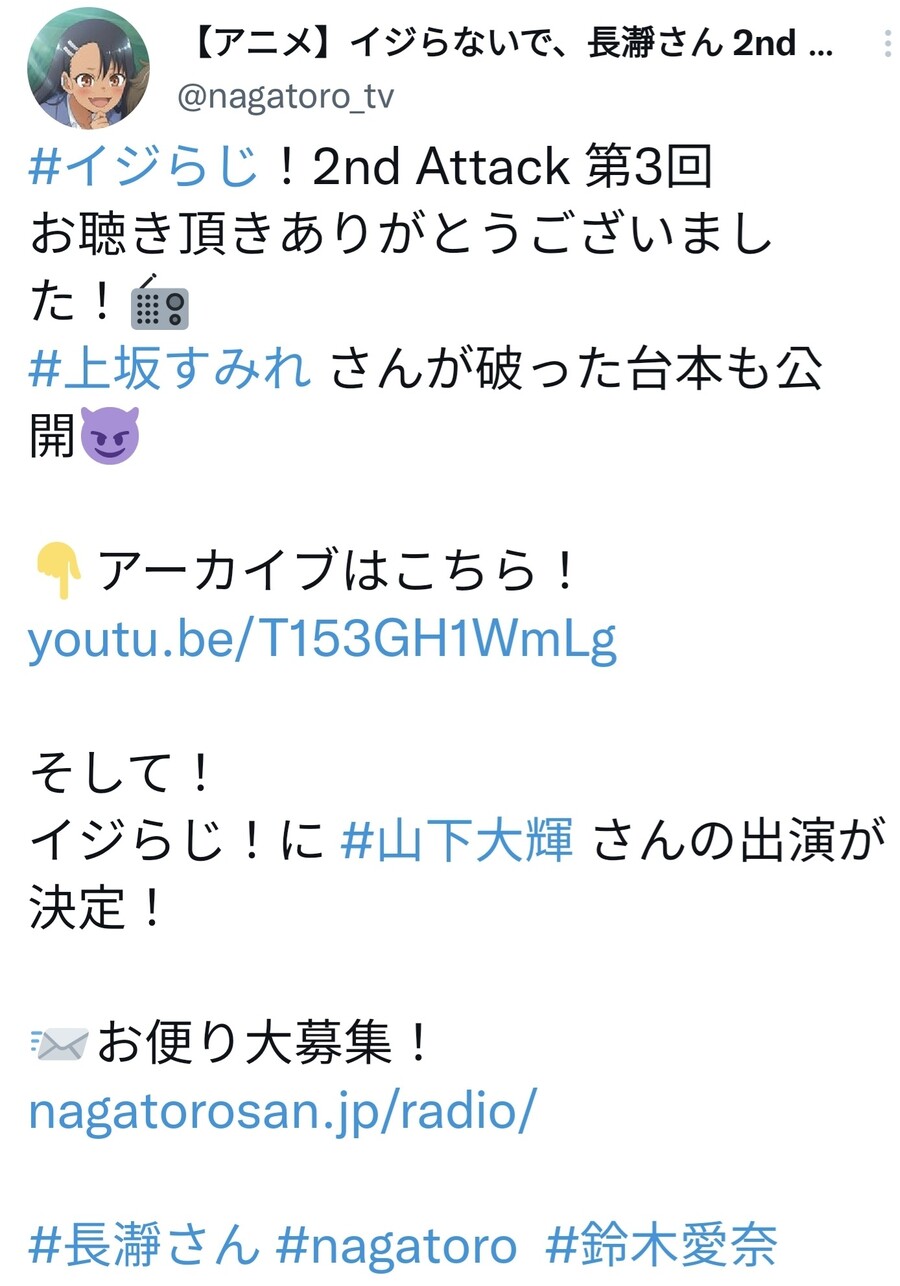Open the tweet's overflow menu

pyautogui.click(x=886, y=44)
